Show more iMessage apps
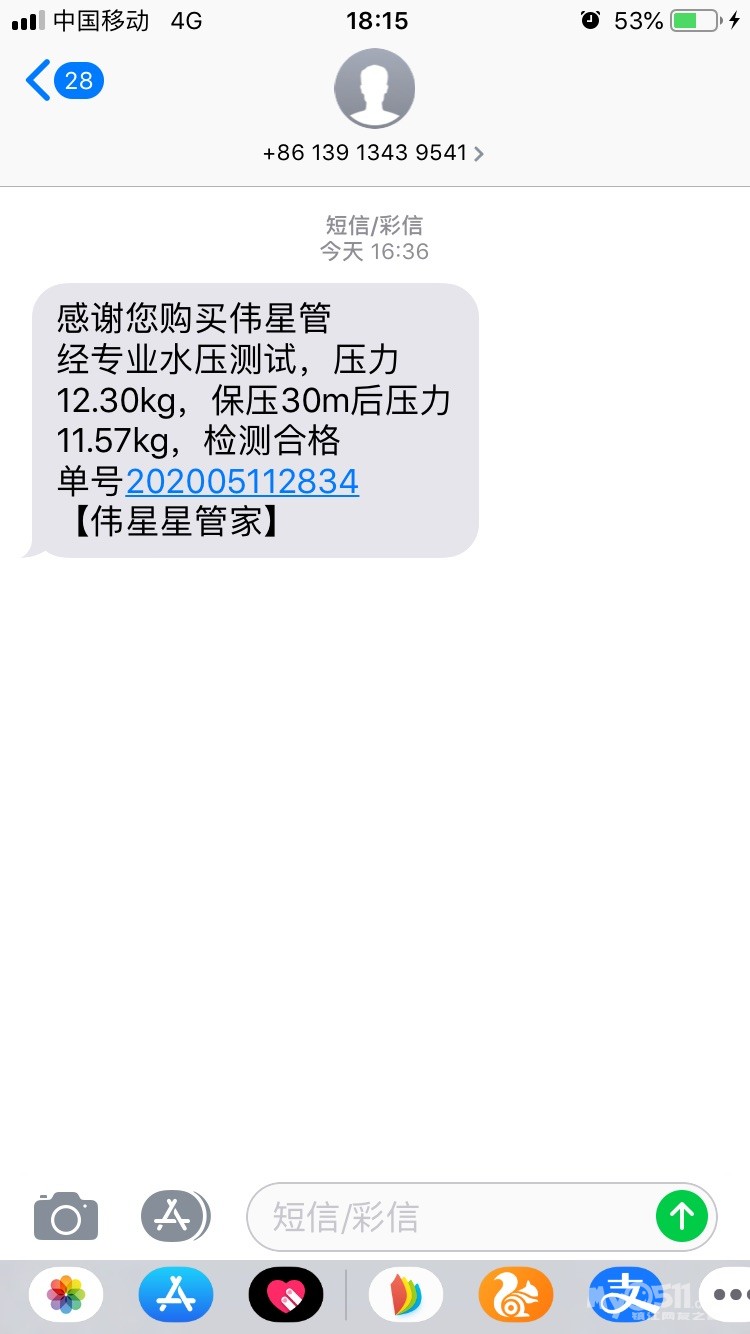The height and width of the screenshot is (1334, 750). (x=726, y=1296)
